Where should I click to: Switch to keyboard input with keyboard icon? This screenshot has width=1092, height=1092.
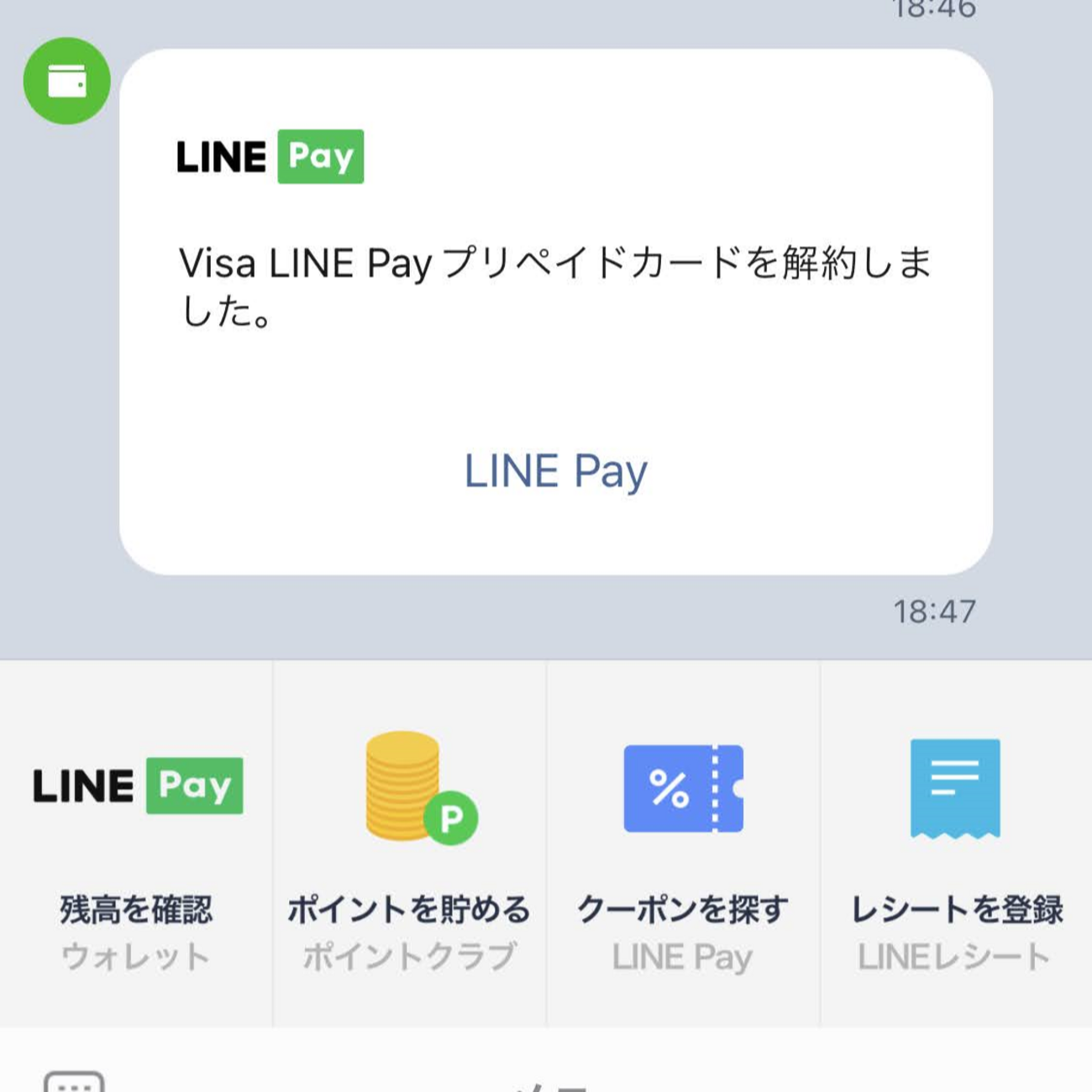tap(74, 1082)
